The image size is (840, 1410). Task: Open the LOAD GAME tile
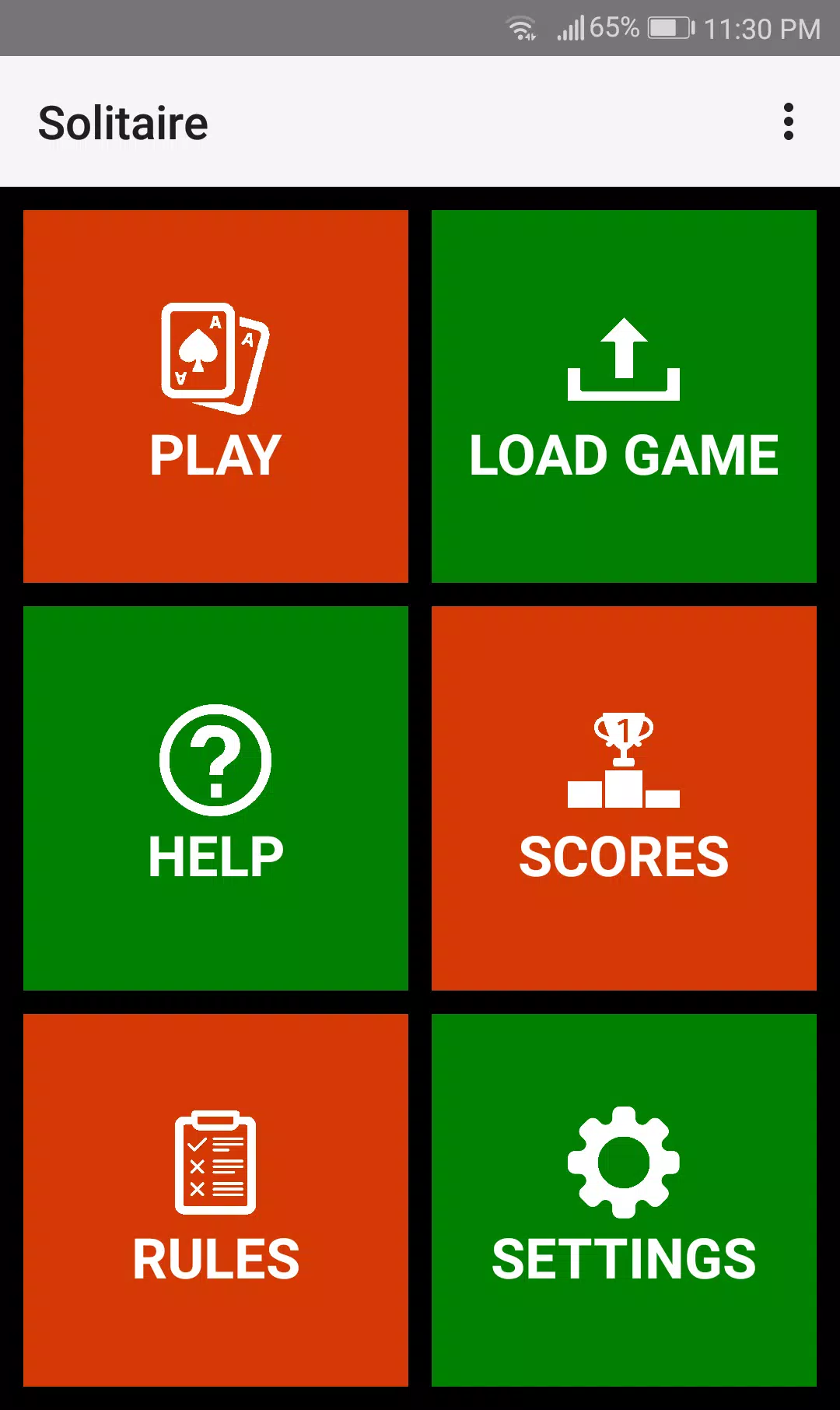(x=624, y=396)
